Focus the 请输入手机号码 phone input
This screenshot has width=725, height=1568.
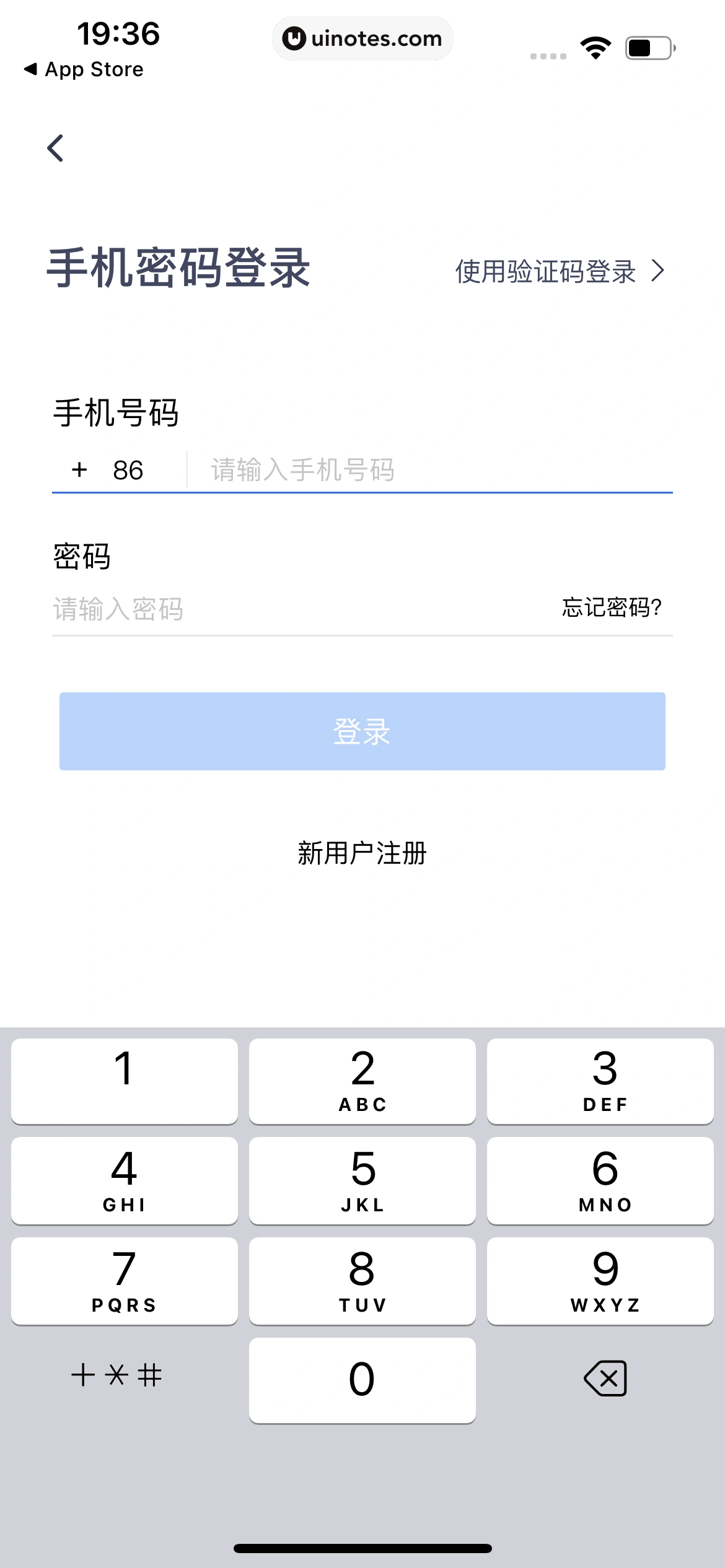pyautogui.click(x=372, y=471)
